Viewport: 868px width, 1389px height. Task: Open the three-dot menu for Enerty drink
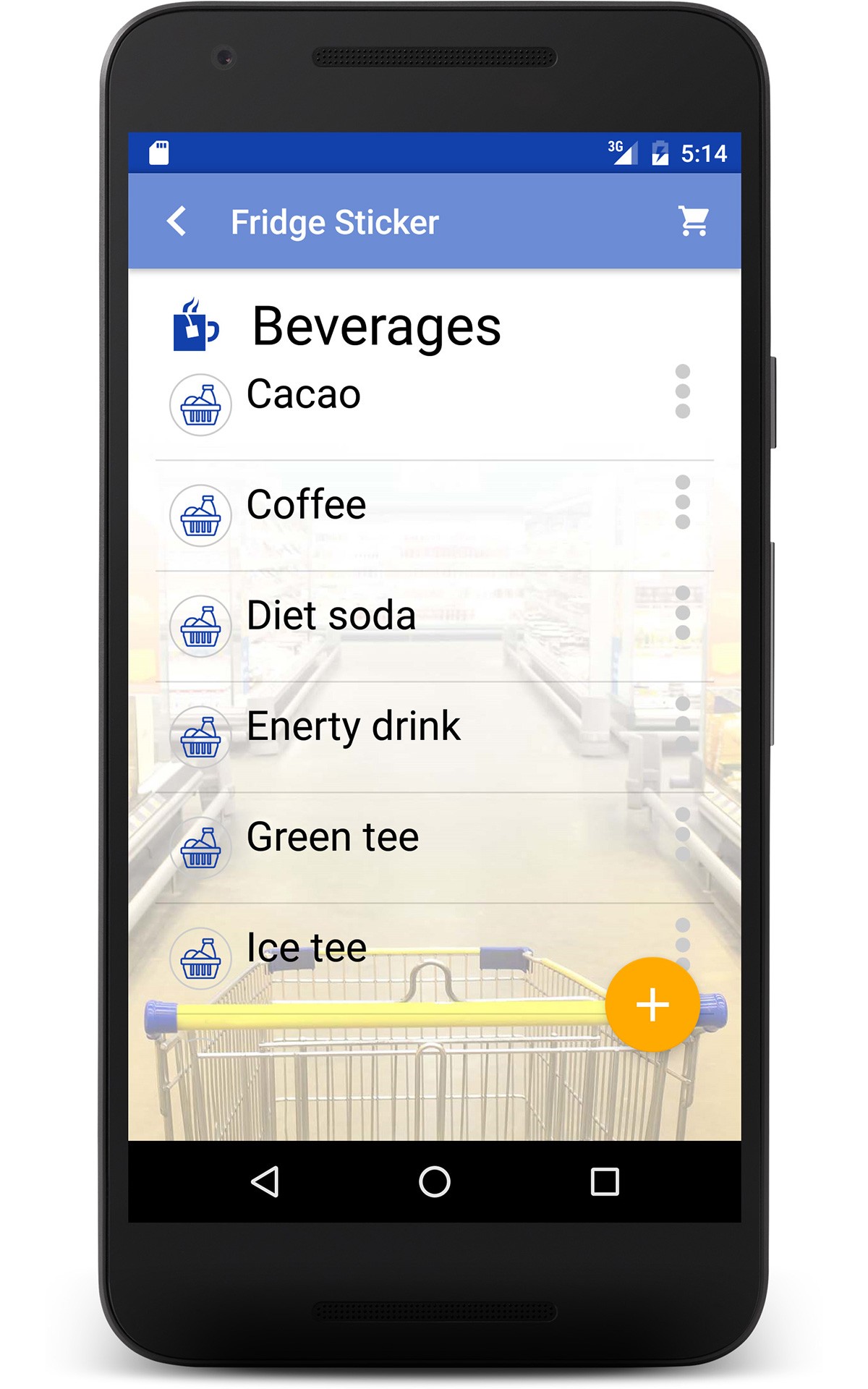(x=682, y=723)
